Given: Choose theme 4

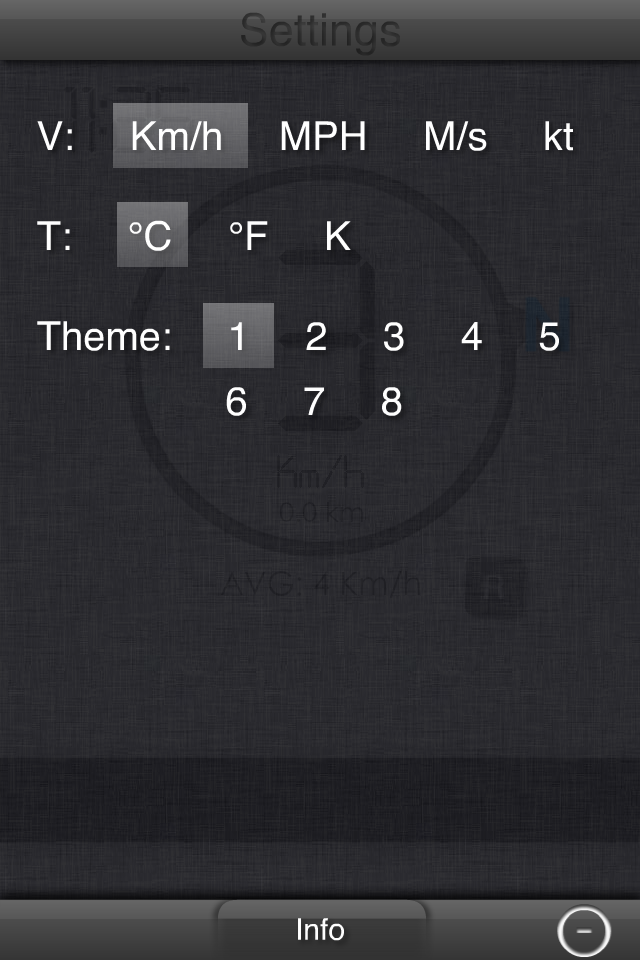Looking at the screenshot, I should tap(471, 336).
